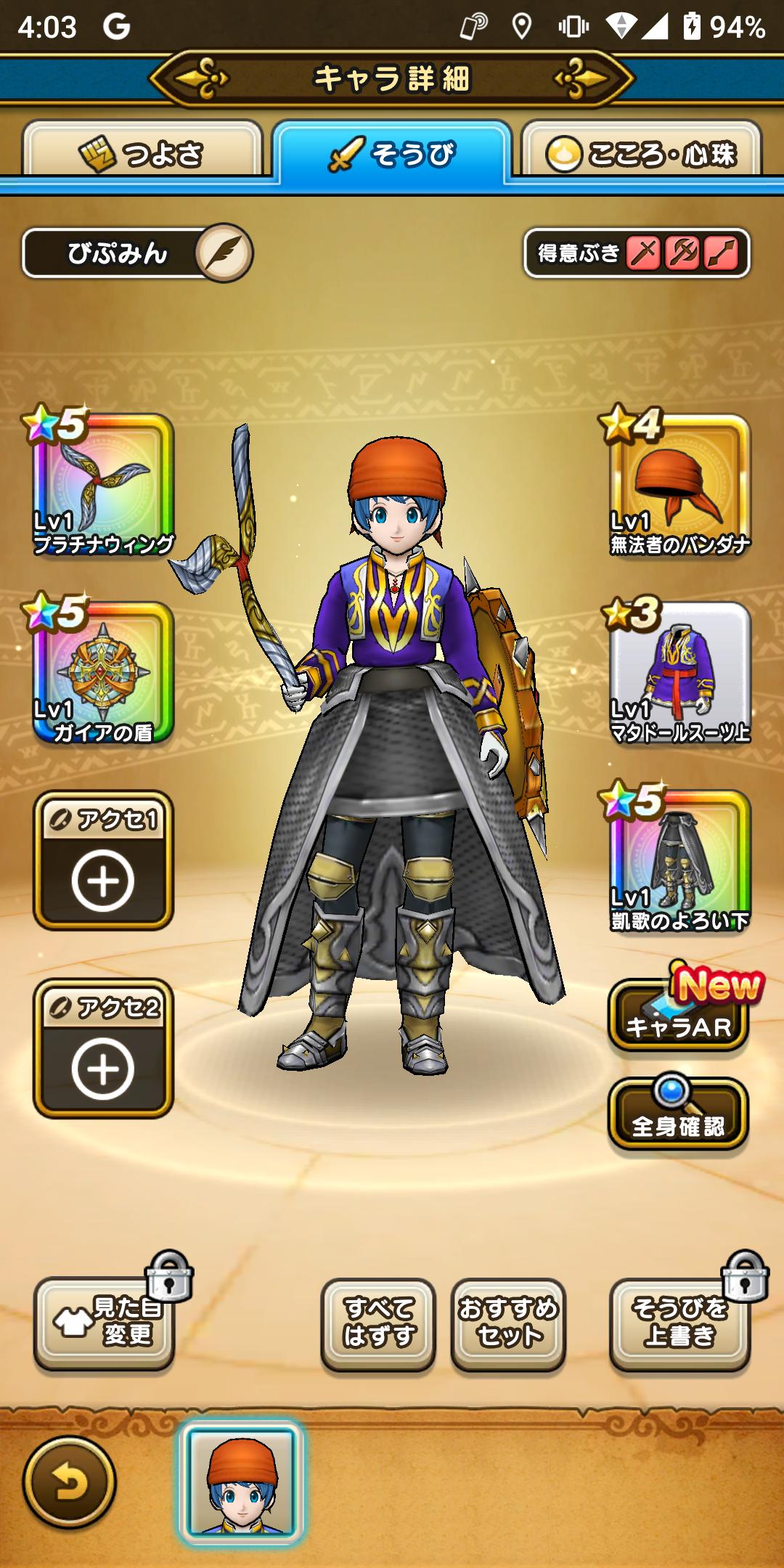Go back with the return arrow
The height and width of the screenshot is (1568, 784).
coord(70,1482)
